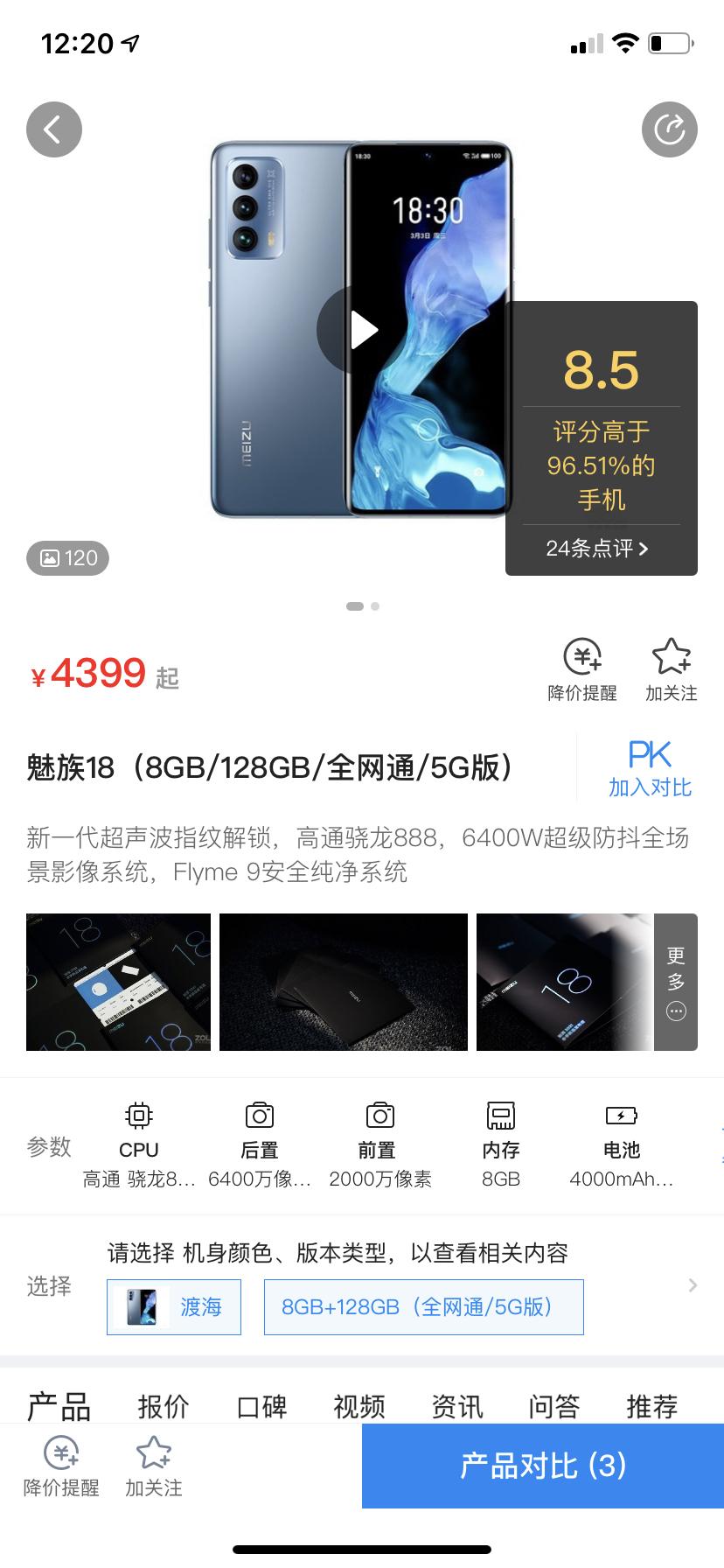Switch to the 报价 tab
Image resolution: width=724 pixels, height=1568 pixels.
[164, 1406]
